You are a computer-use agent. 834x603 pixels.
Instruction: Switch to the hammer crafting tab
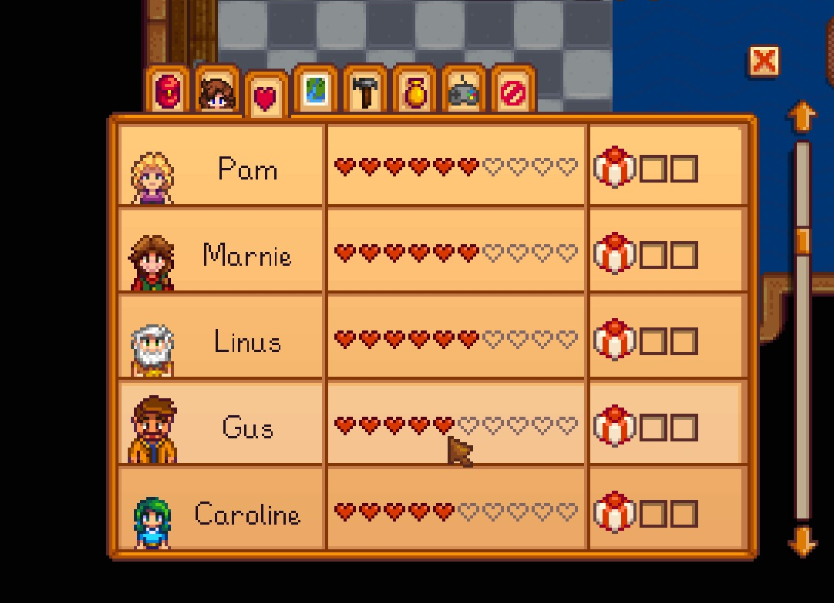(365, 93)
